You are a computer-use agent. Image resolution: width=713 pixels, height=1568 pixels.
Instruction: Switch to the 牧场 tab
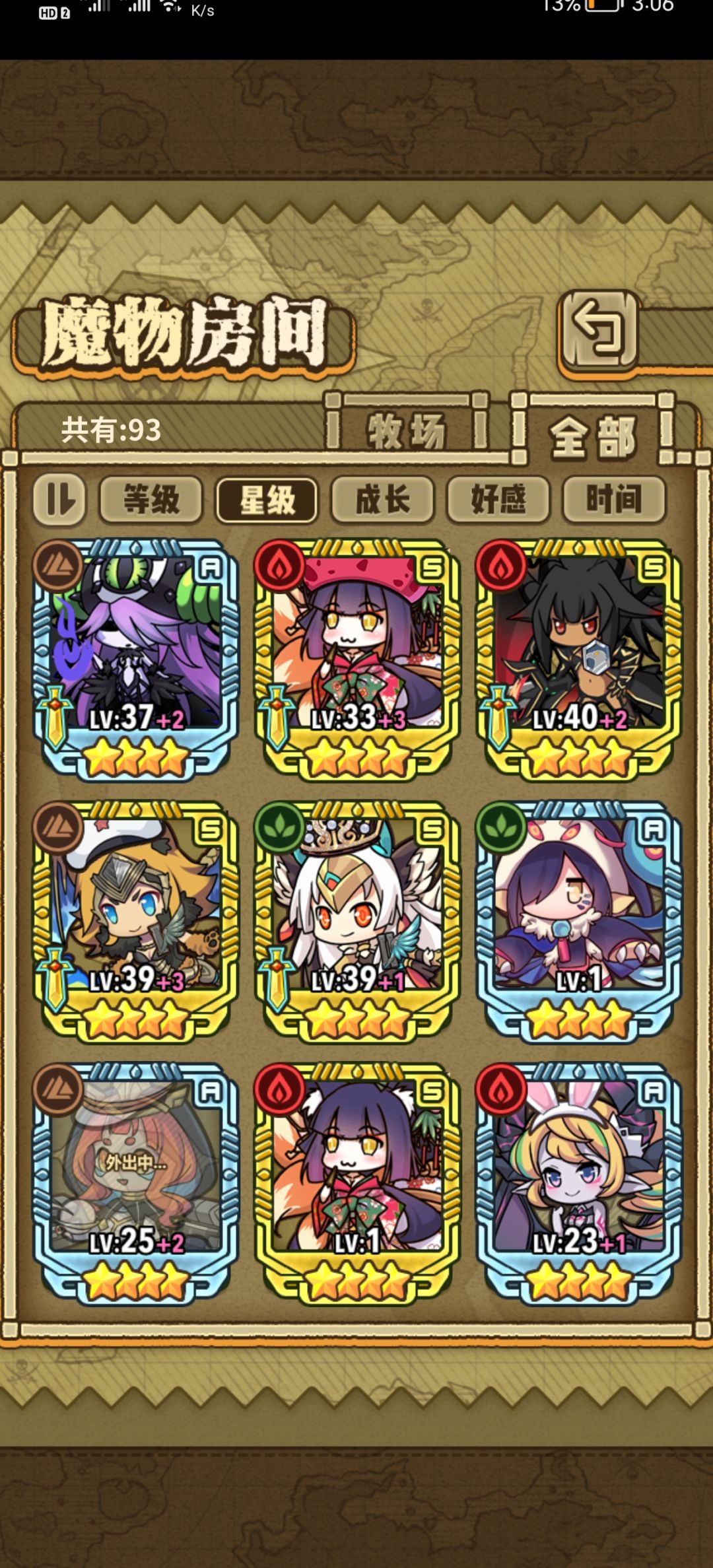407,430
